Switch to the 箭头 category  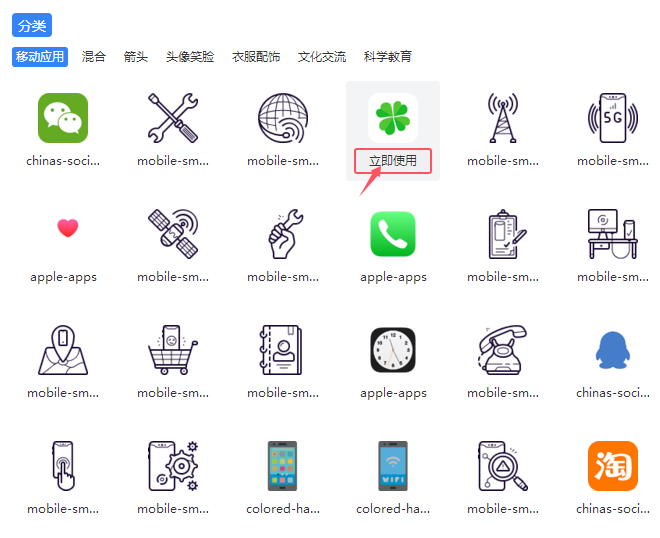pos(135,57)
